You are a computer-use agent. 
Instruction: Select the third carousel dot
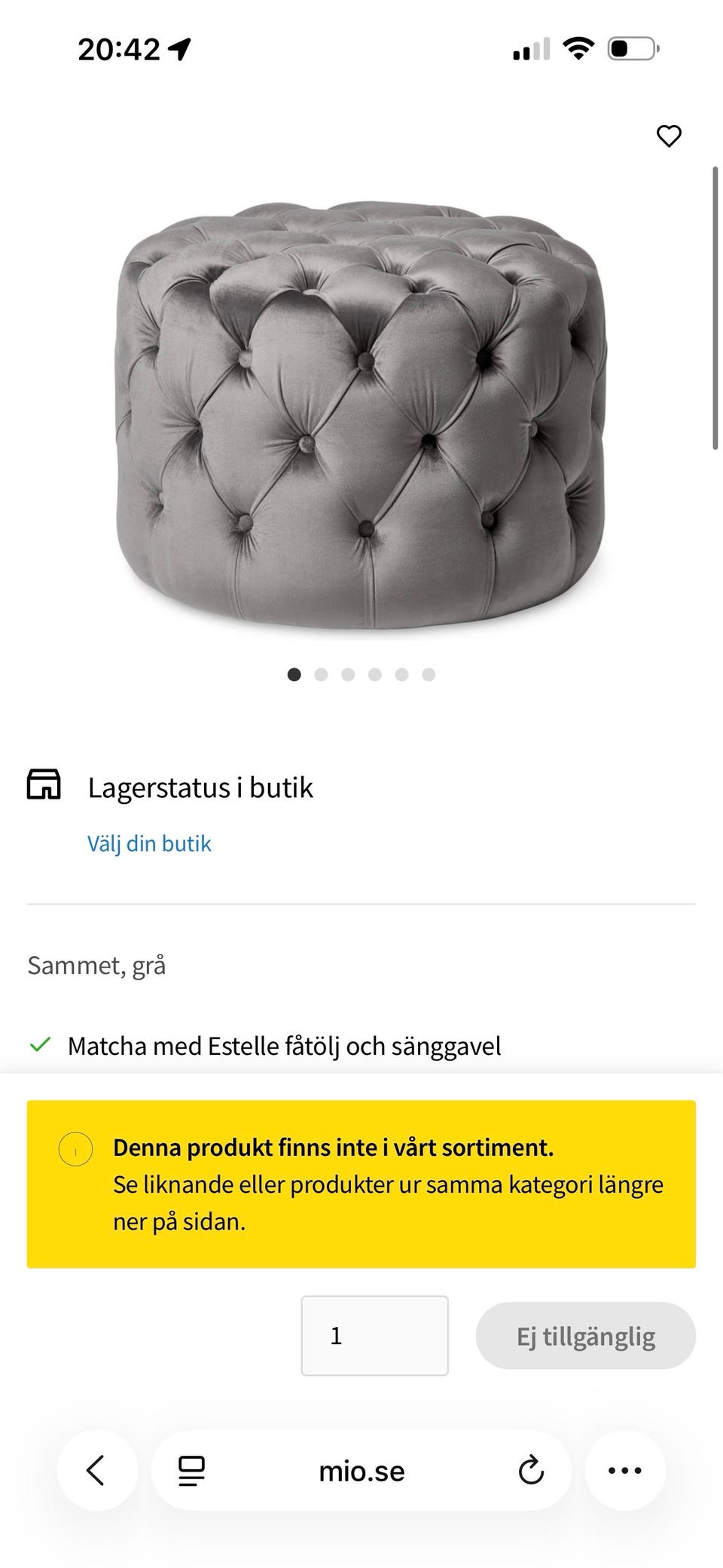tap(348, 674)
